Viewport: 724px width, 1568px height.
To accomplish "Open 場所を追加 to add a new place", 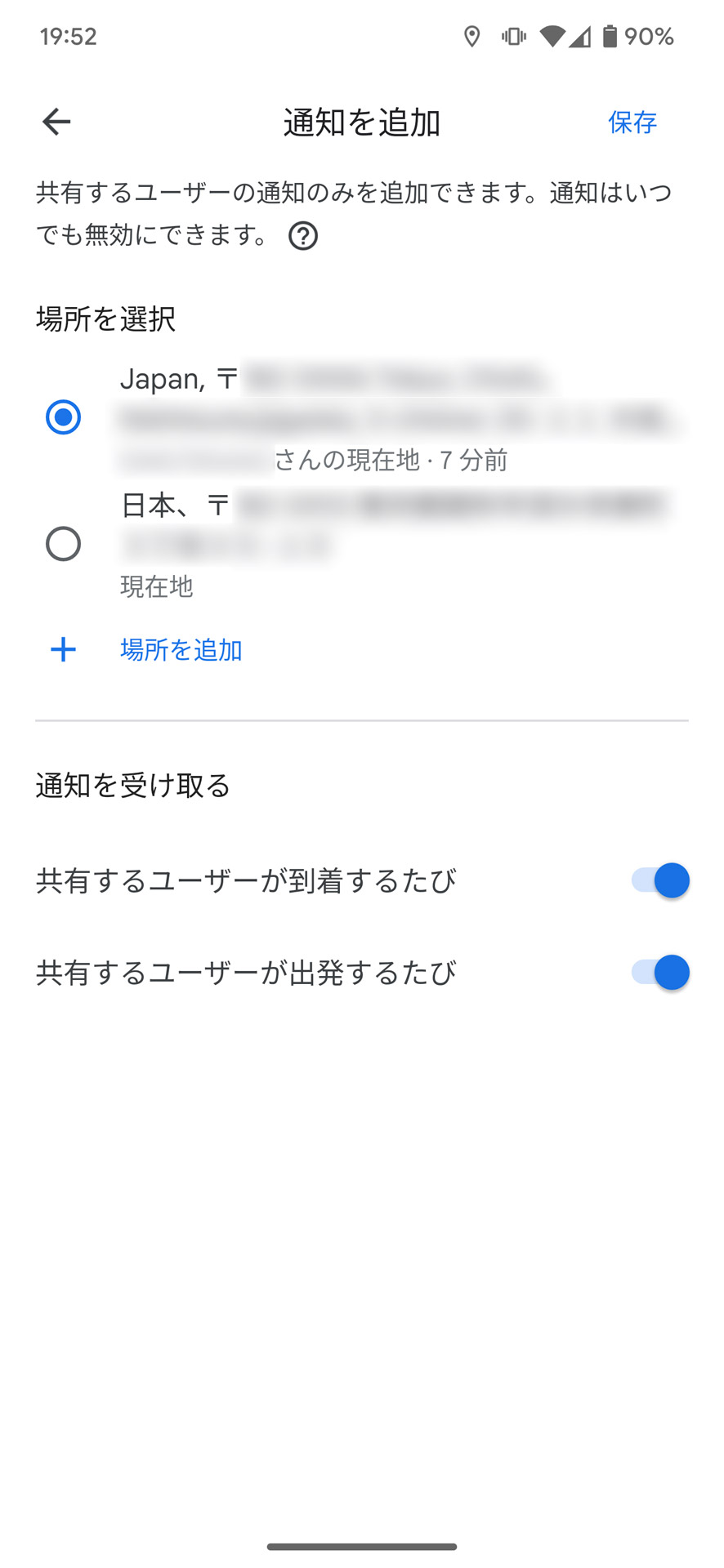I will (x=181, y=649).
